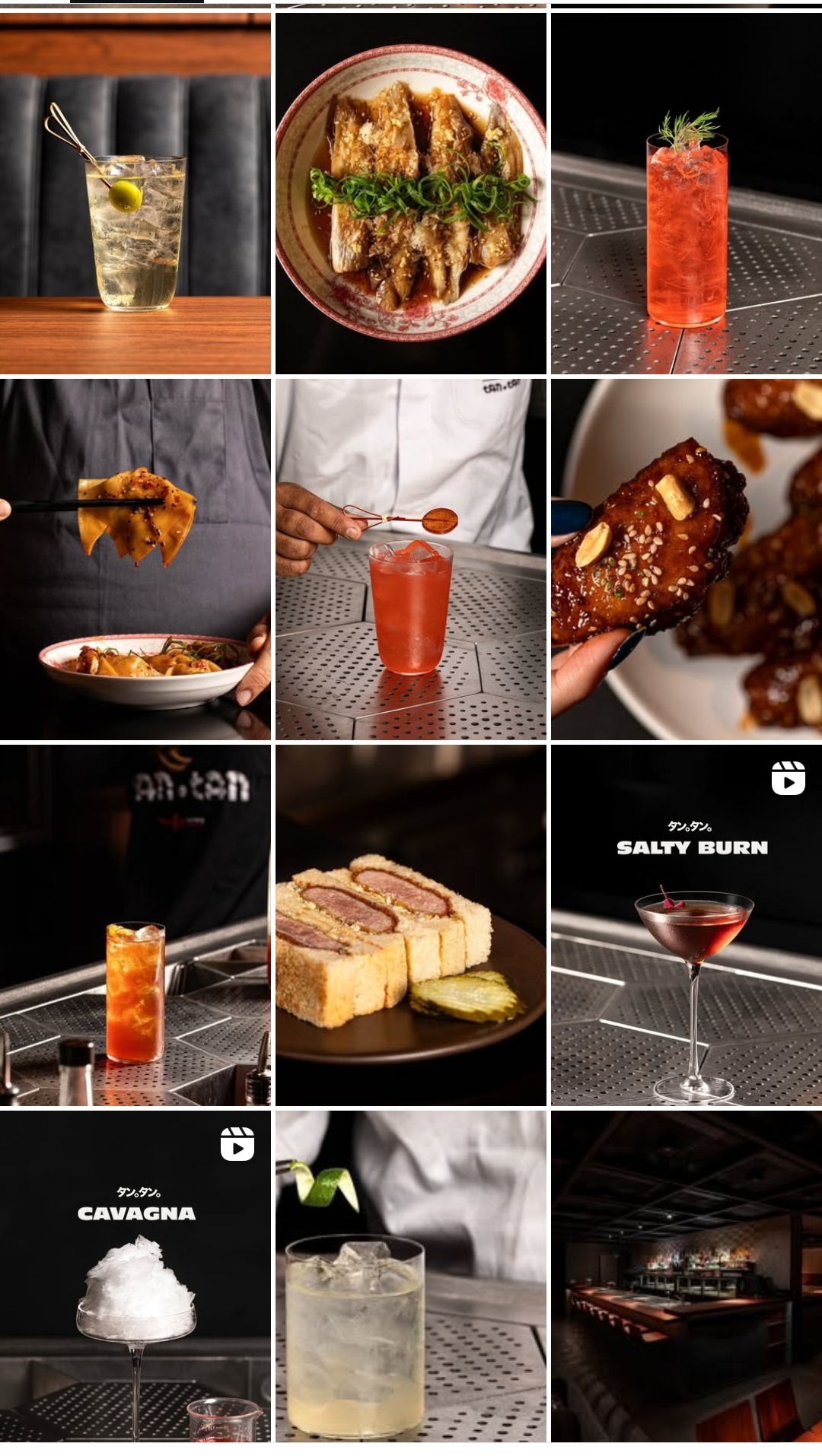Open the katsu sandwich with pickles post
The width and height of the screenshot is (822, 1456).
[411, 925]
